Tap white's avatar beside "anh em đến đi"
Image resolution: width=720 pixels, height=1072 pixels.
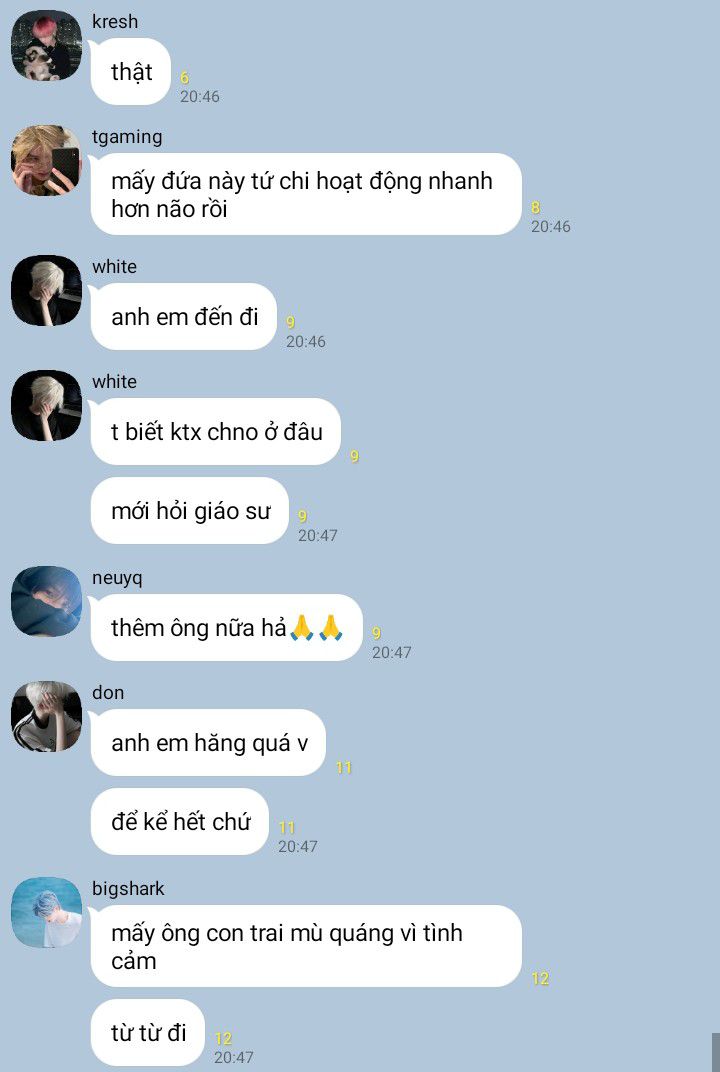coord(46,291)
